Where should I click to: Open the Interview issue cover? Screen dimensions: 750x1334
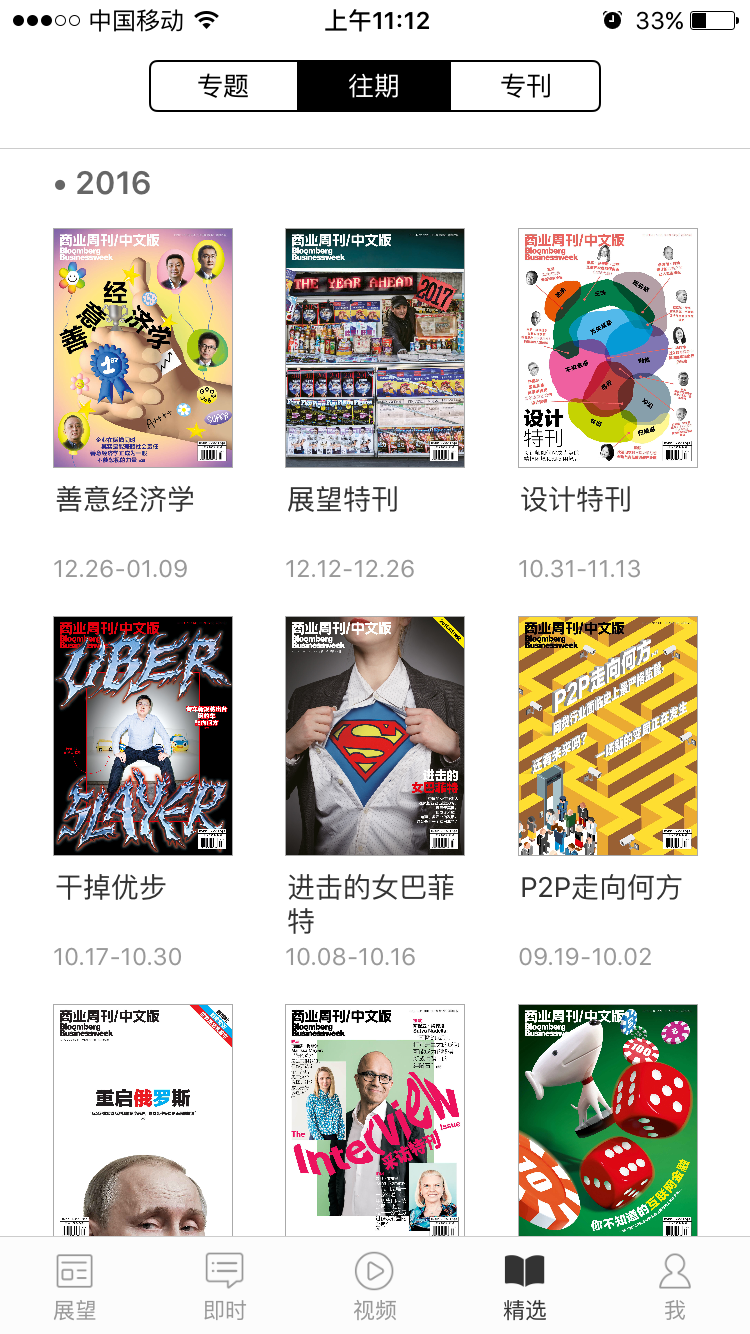pyautogui.click(x=375, y=1120)
